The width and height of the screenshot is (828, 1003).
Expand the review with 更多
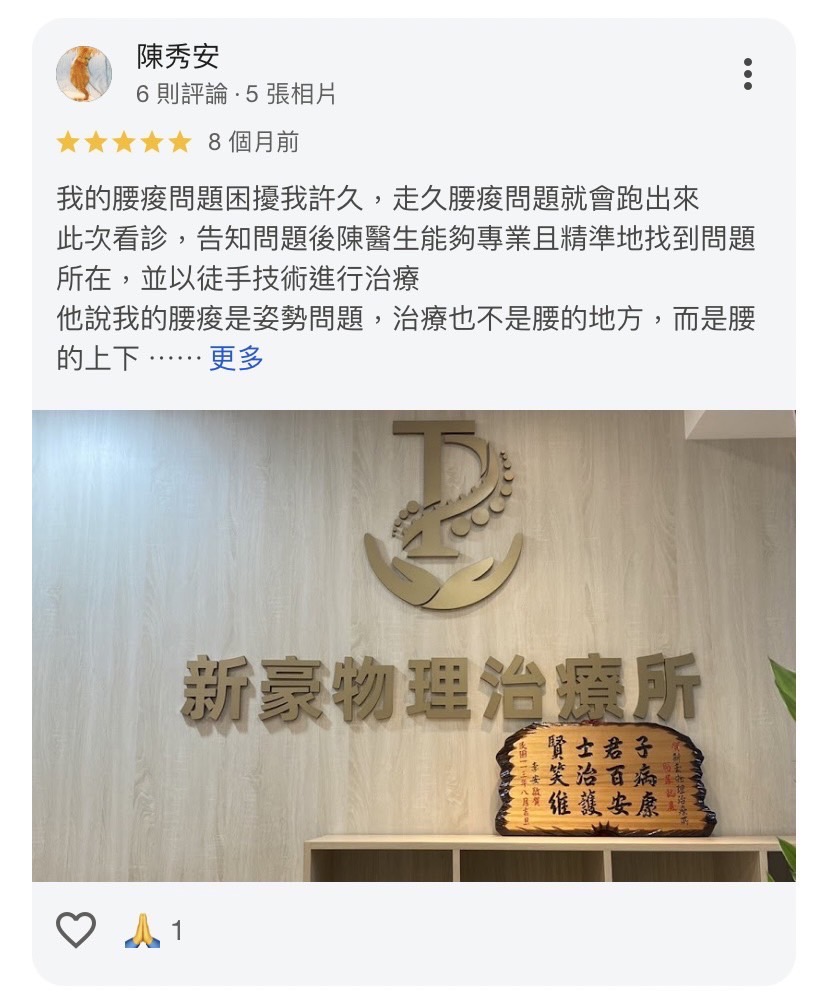[236, 358]
